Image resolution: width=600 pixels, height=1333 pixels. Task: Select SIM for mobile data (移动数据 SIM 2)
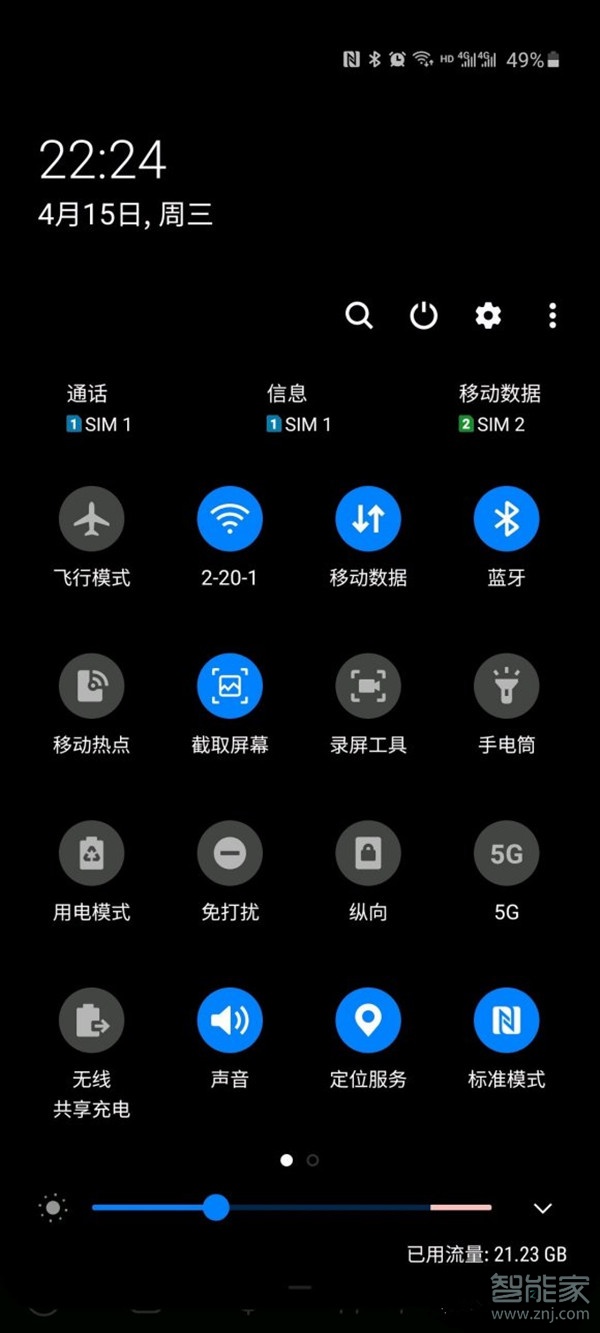coord(499,409)
